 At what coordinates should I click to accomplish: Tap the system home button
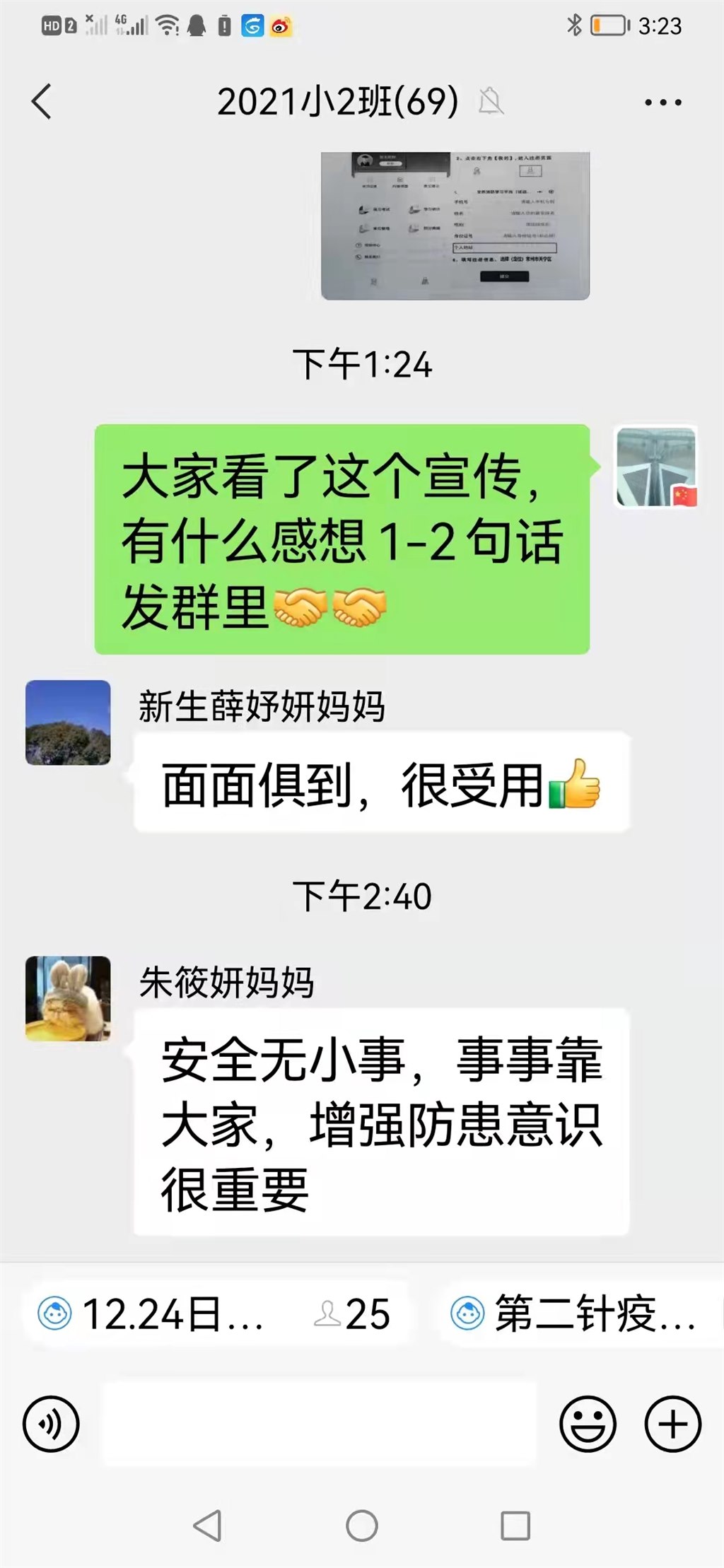click(x=362, y=1526)
